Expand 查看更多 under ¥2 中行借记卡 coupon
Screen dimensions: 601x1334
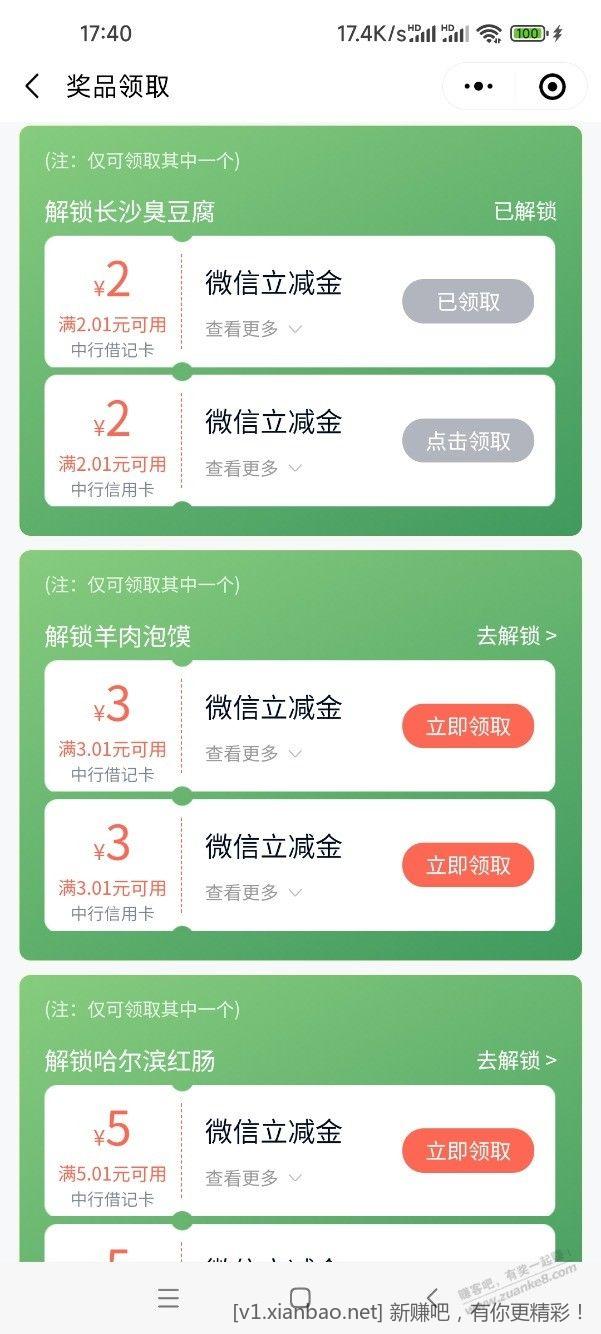click(253, 329)
